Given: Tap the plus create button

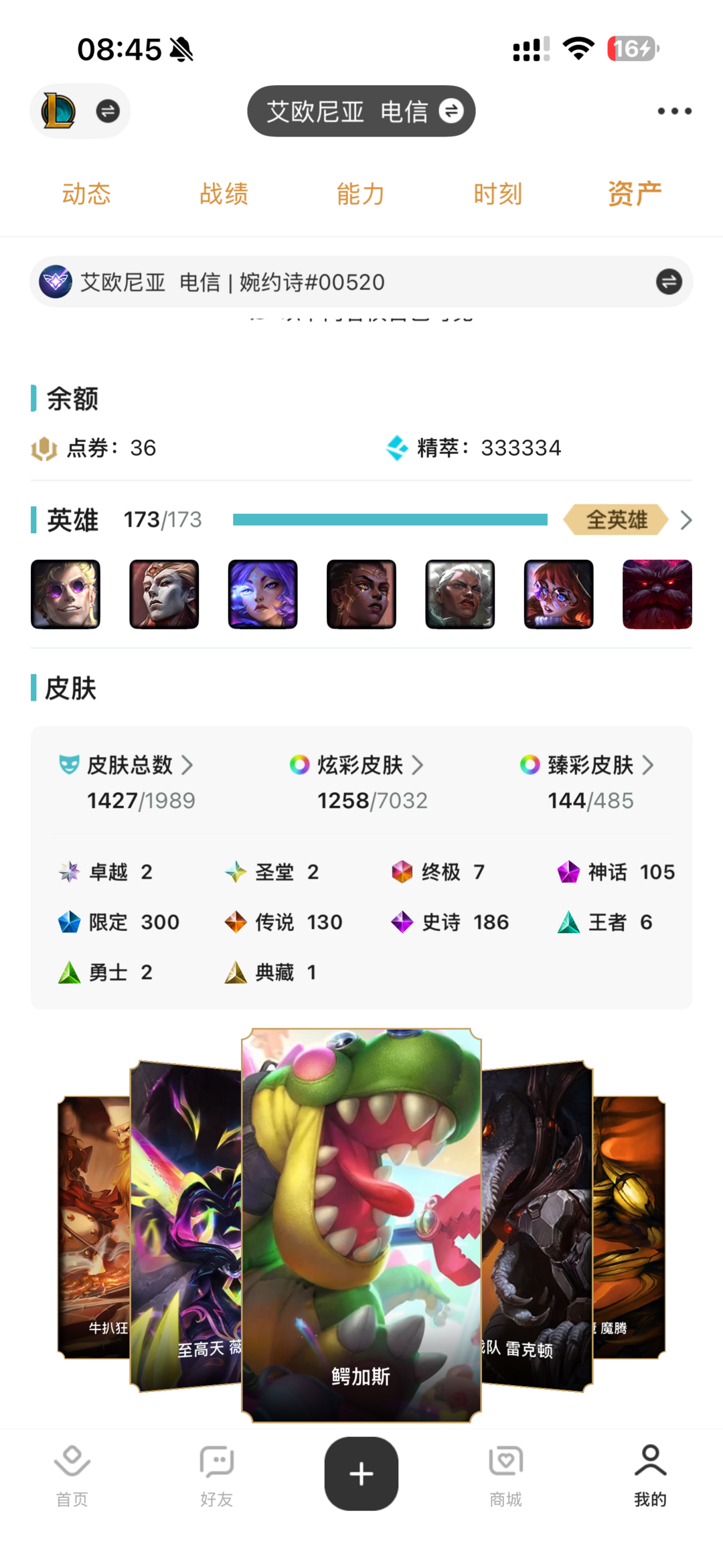Looking at the screenshot, I should point(361,1474).
